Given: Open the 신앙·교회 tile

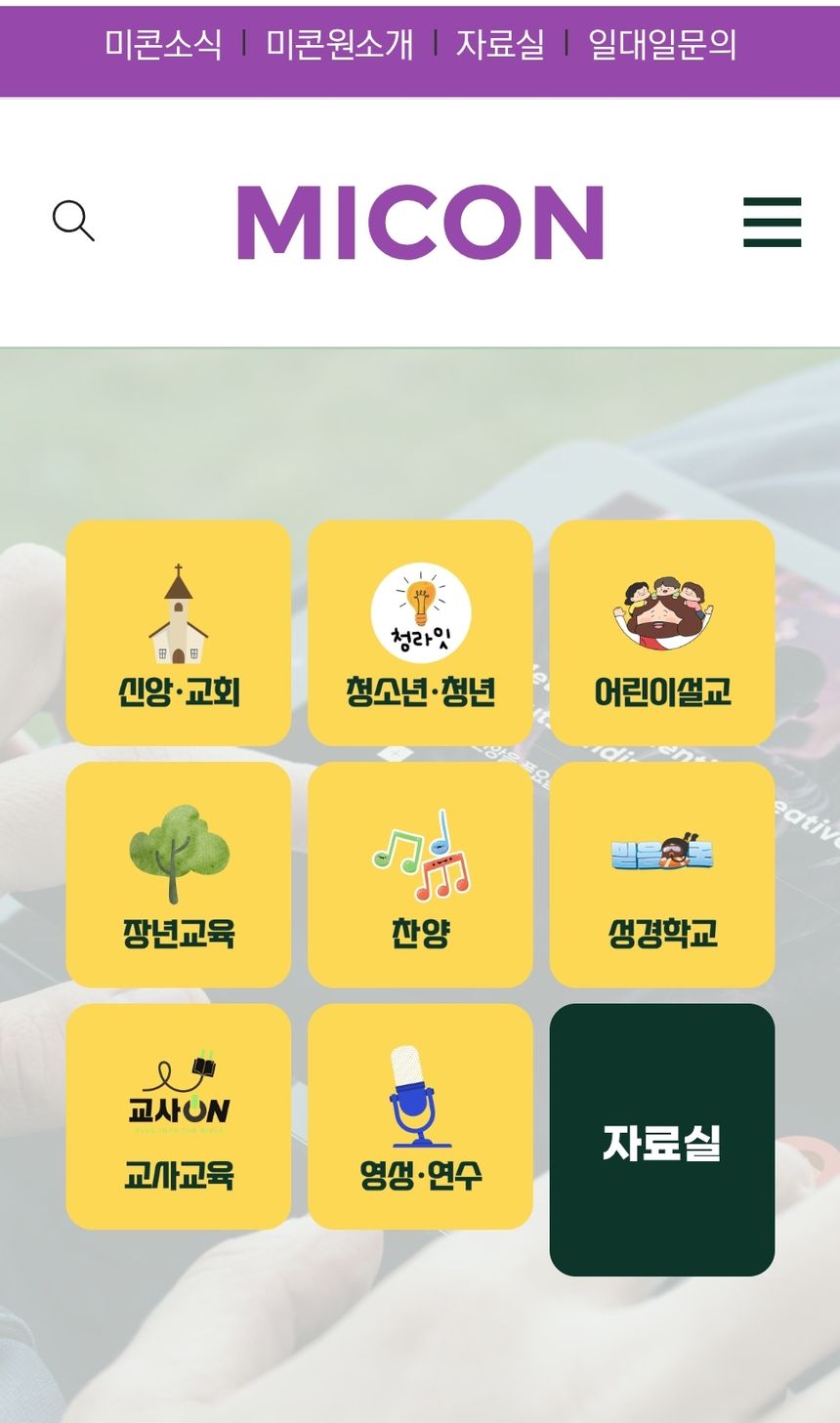Looking at the screenshot, I should (x=178, y=633).
